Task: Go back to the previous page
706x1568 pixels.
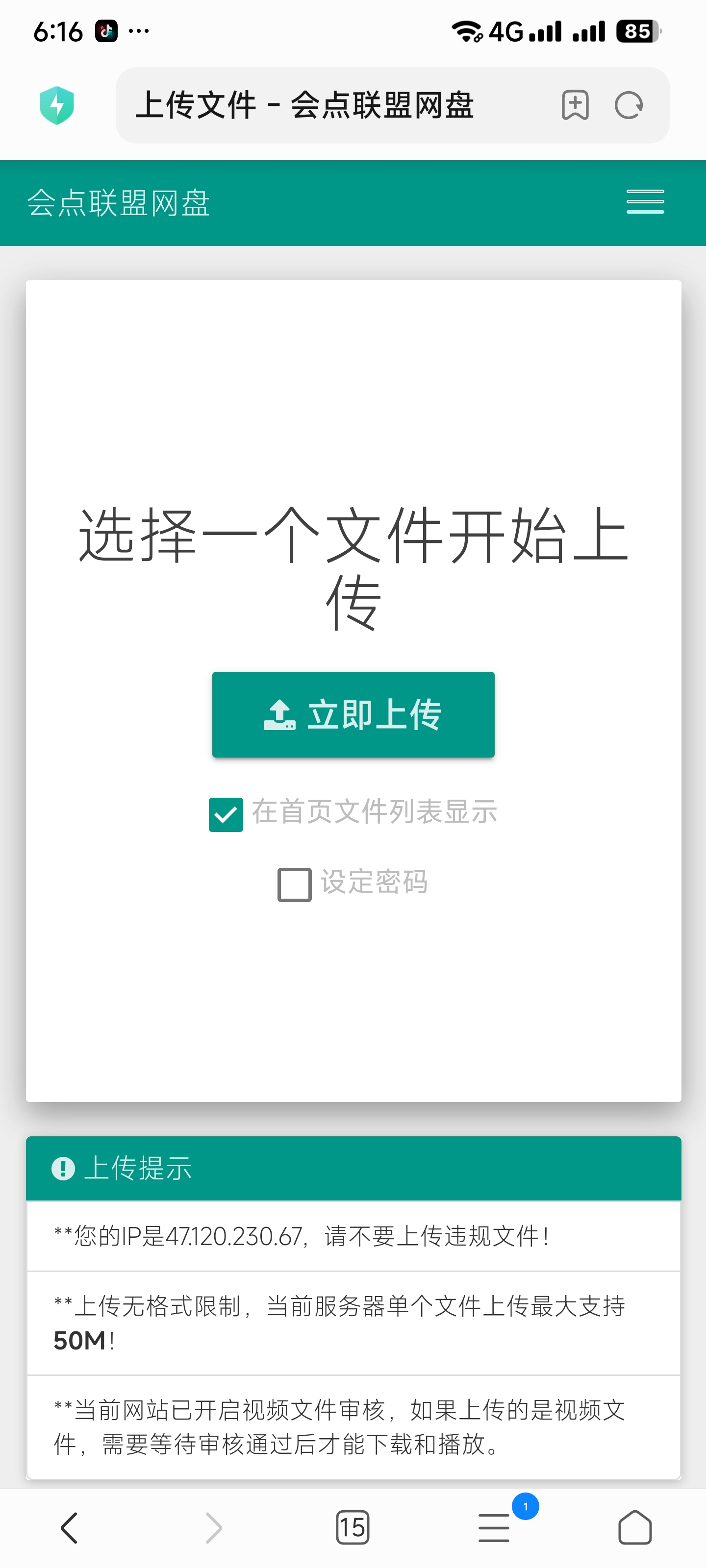Action: coord(70,1527)
